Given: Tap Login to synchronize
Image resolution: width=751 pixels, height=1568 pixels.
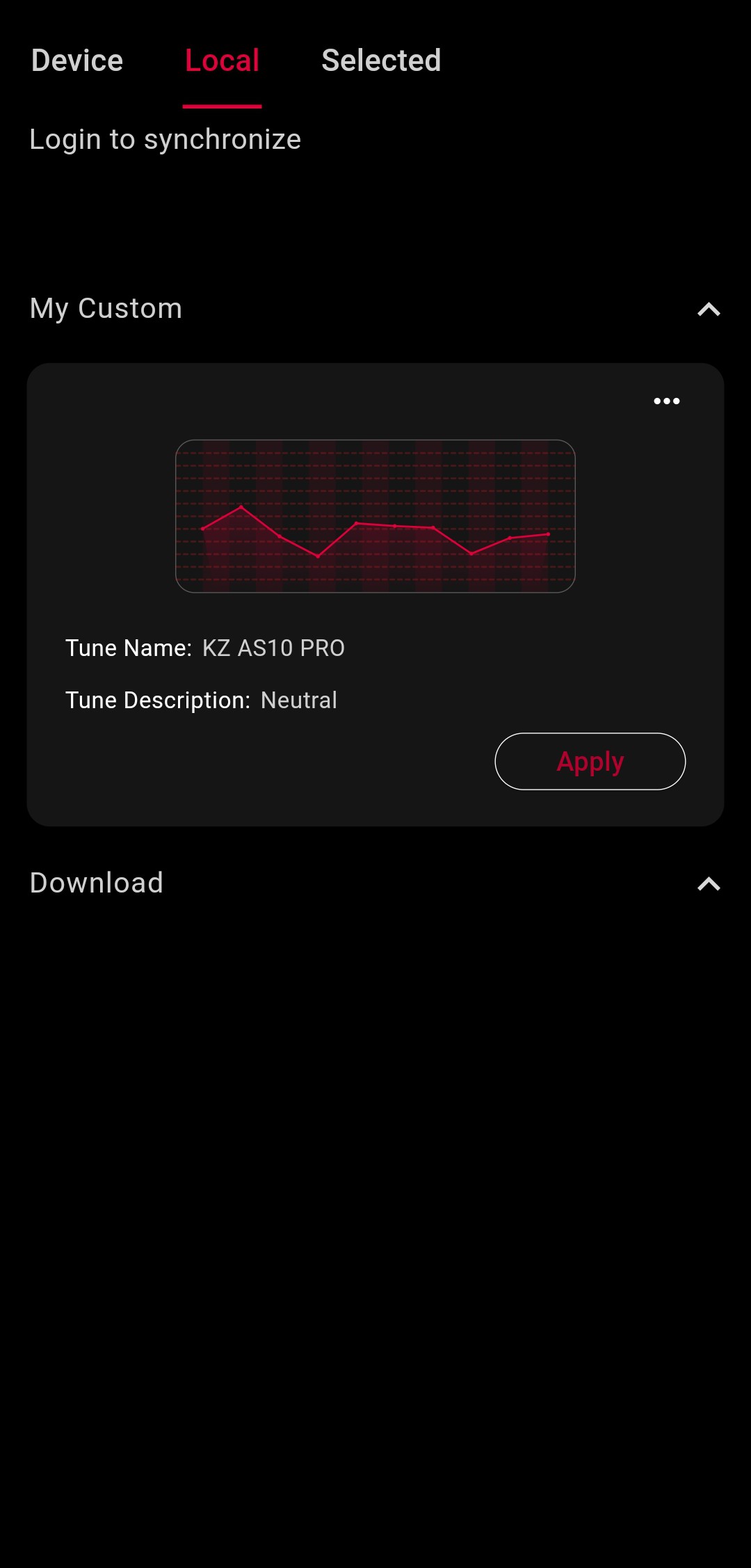Looking at the screenshot, I should tap(165, 140).
